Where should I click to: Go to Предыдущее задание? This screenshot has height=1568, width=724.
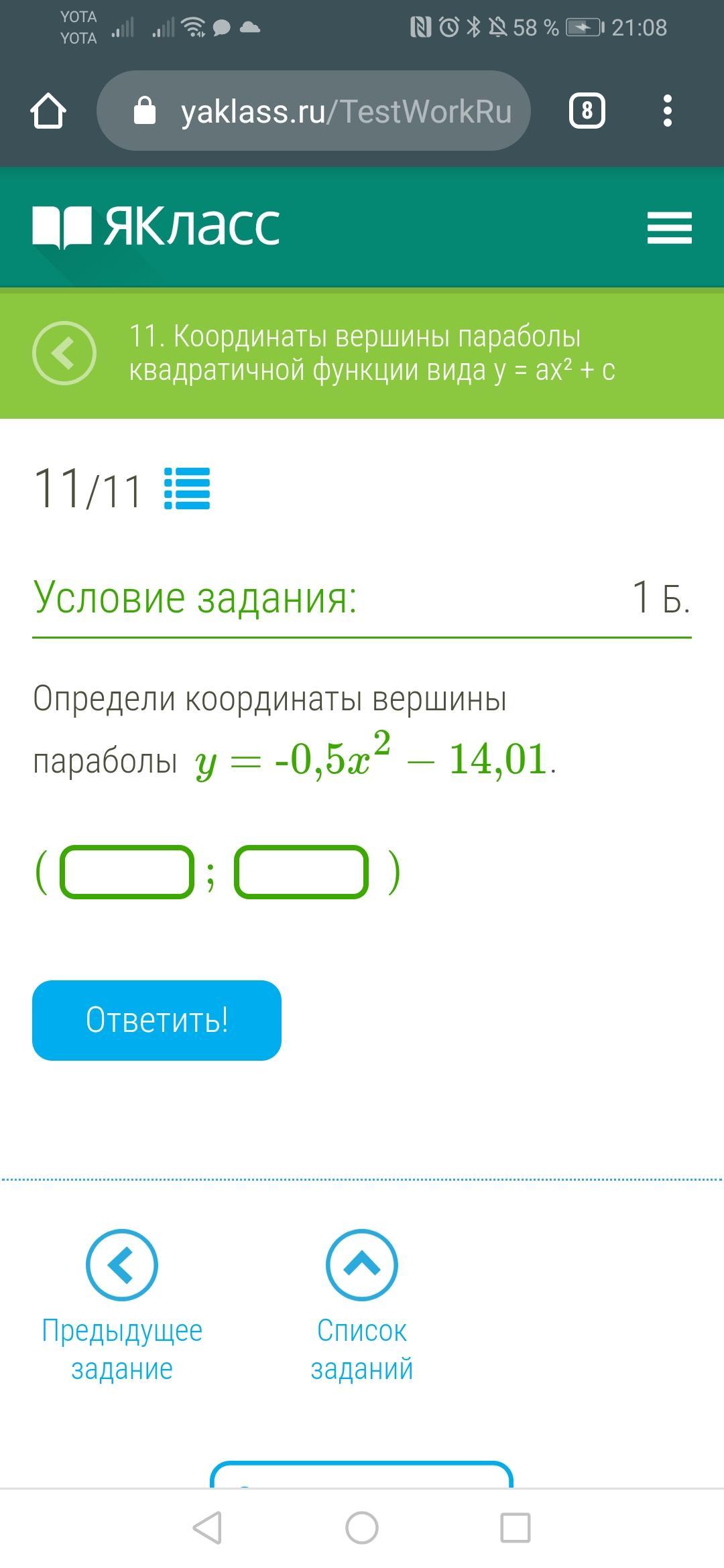[122, 1306]
